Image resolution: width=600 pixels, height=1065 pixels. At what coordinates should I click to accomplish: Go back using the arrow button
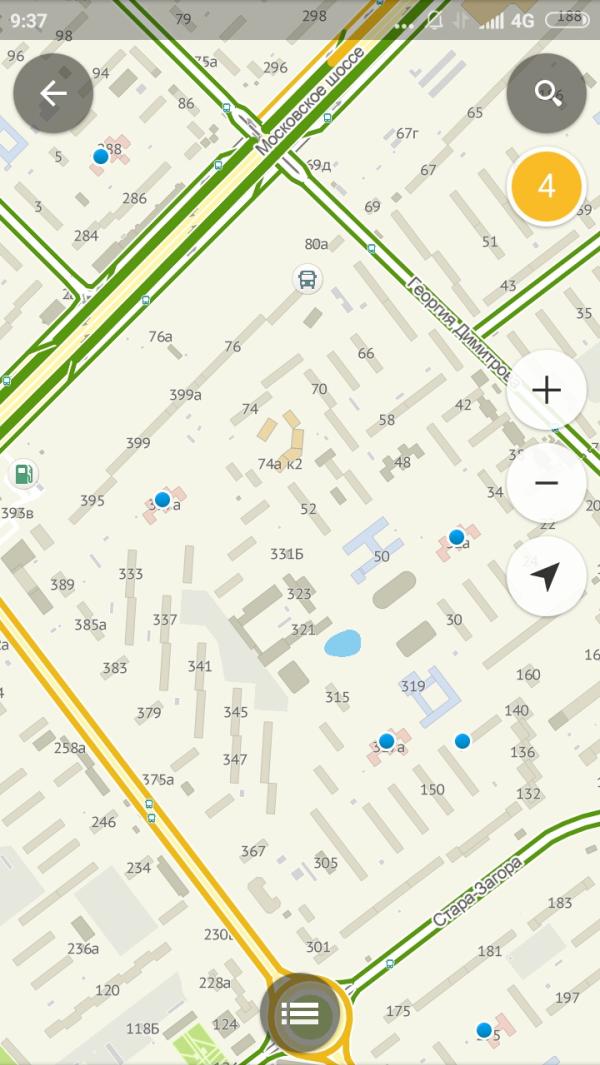(53, 94)
